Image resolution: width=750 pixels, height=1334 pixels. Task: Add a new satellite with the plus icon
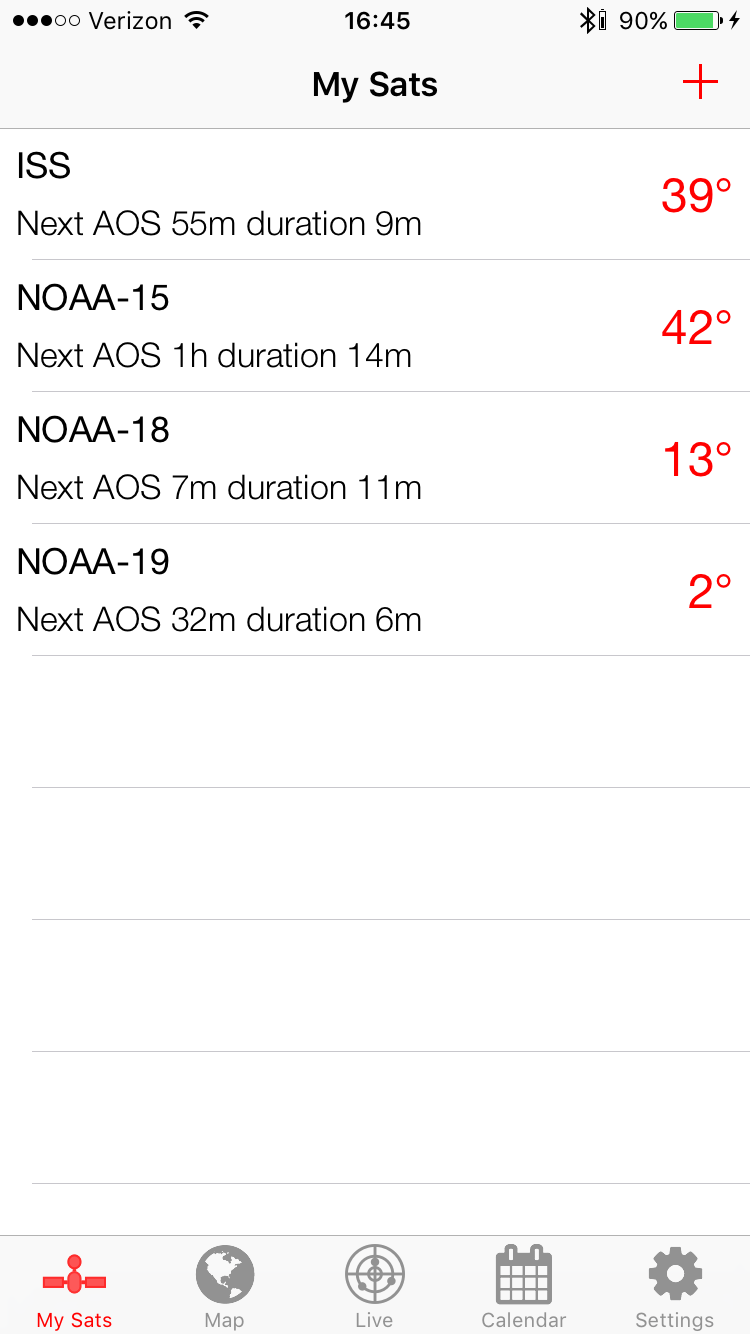(x=700, y=83)
